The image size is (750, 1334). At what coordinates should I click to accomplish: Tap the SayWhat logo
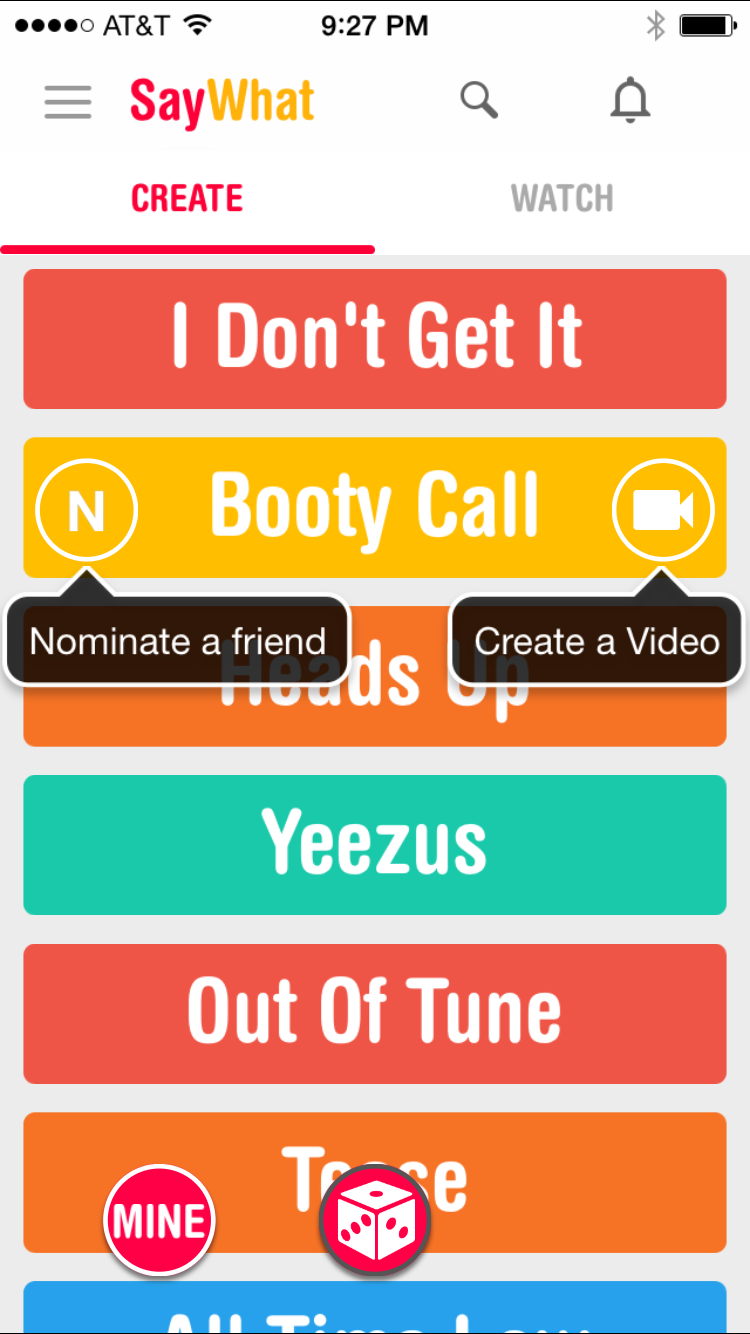pos(220,101)
